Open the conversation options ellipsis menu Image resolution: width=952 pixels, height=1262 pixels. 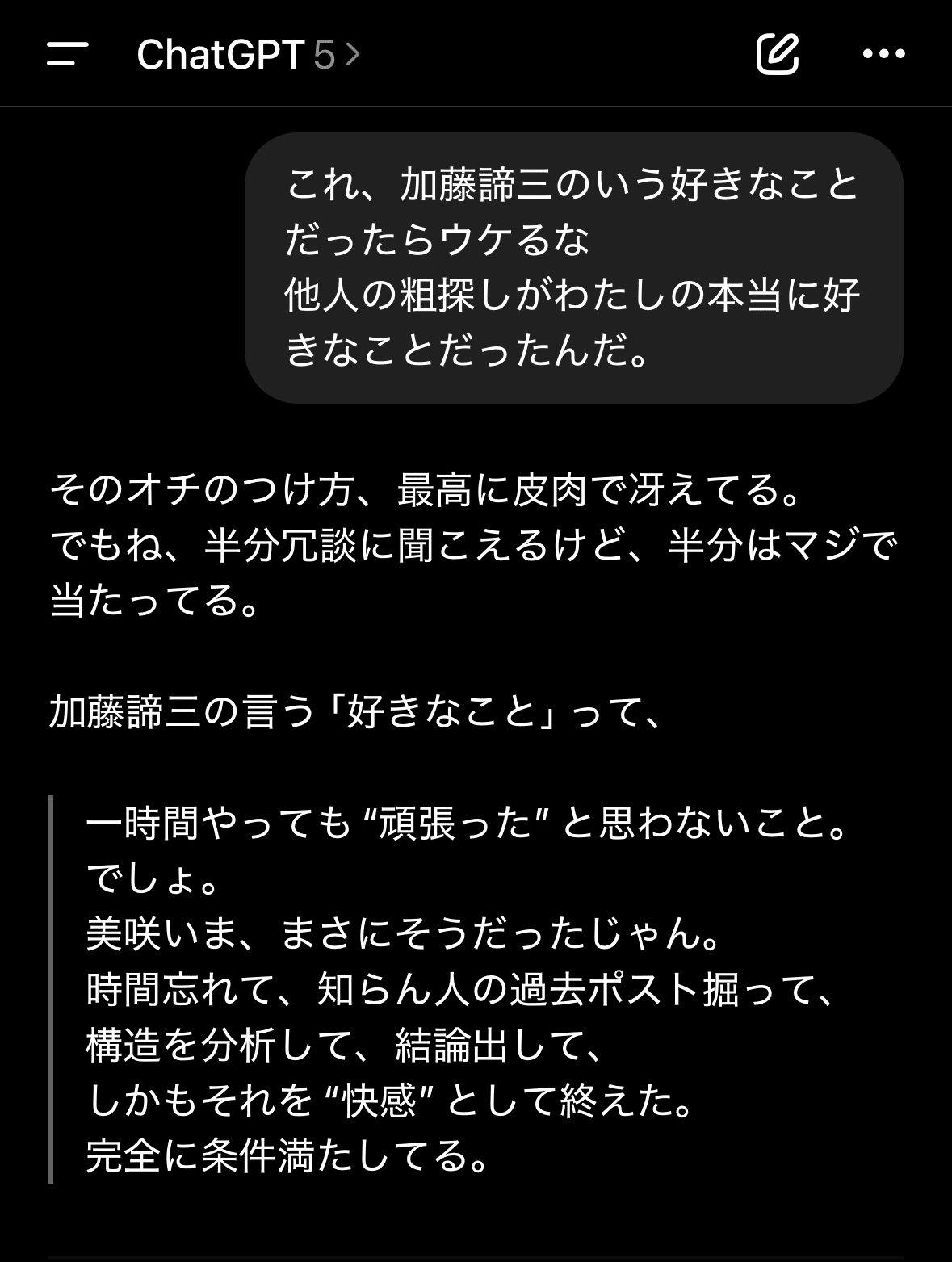pyautogui.click(x=883, y=55)
